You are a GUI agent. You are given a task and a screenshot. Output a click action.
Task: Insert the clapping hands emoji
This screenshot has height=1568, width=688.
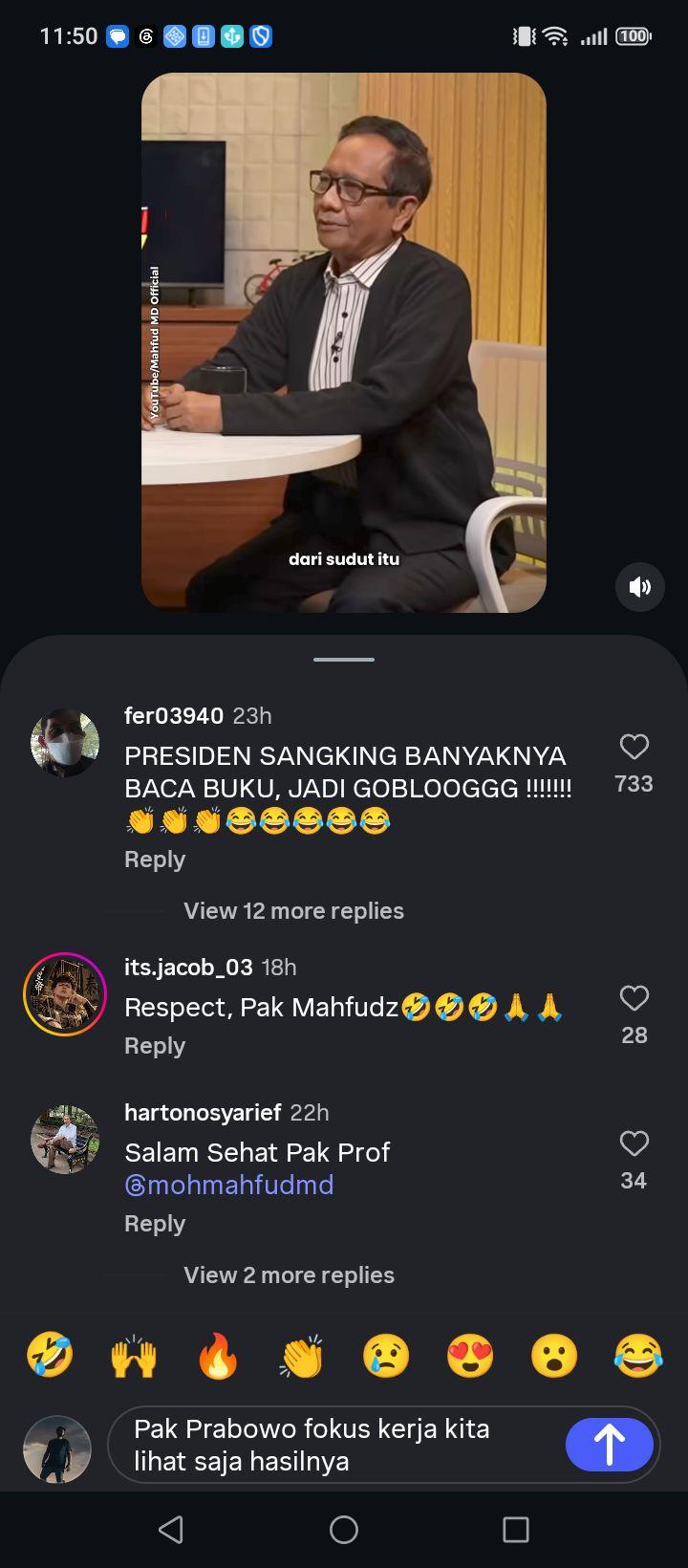click(x=302, y=1356)
